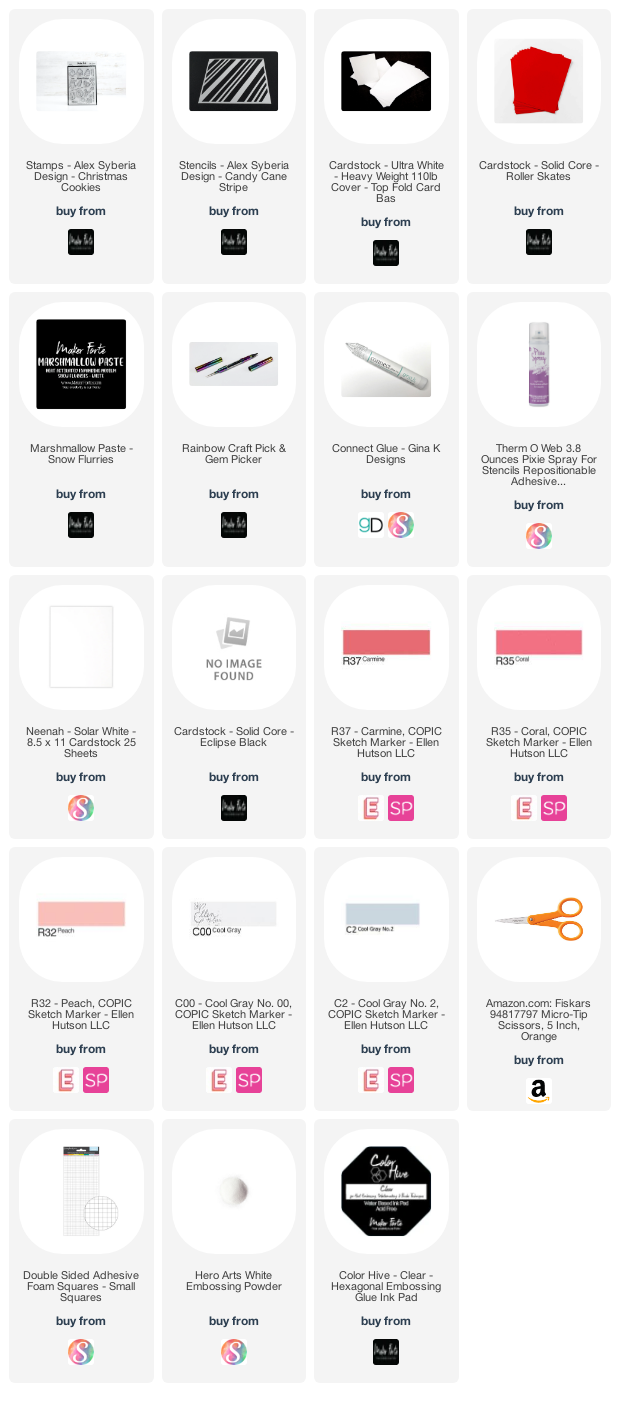The width and height of the screenshot is (620, 1403).
Task: Open the Christmas Cookies stamps product tile
Action: (x=80, y=73)
